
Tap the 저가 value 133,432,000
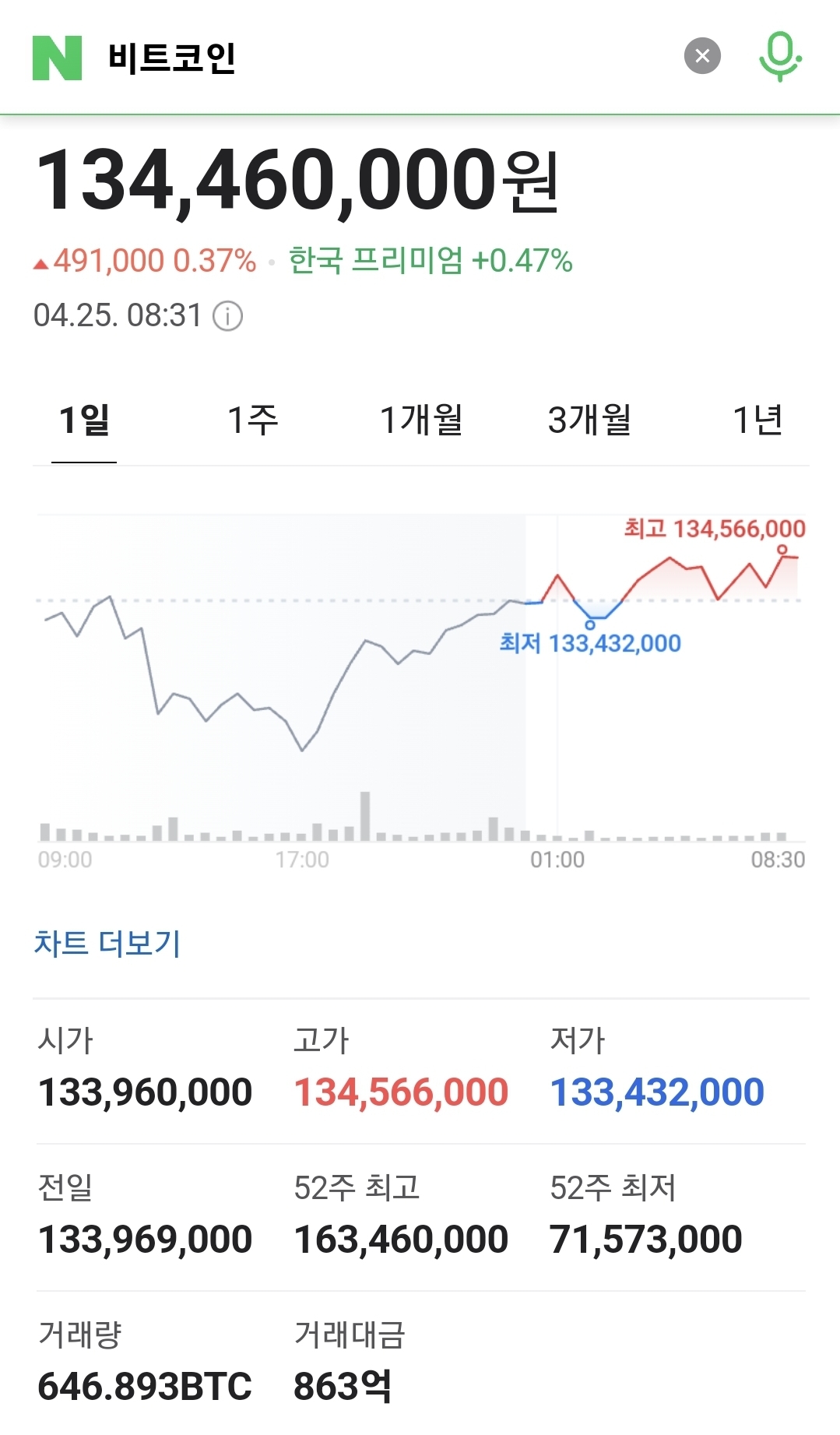[656, 1092]
